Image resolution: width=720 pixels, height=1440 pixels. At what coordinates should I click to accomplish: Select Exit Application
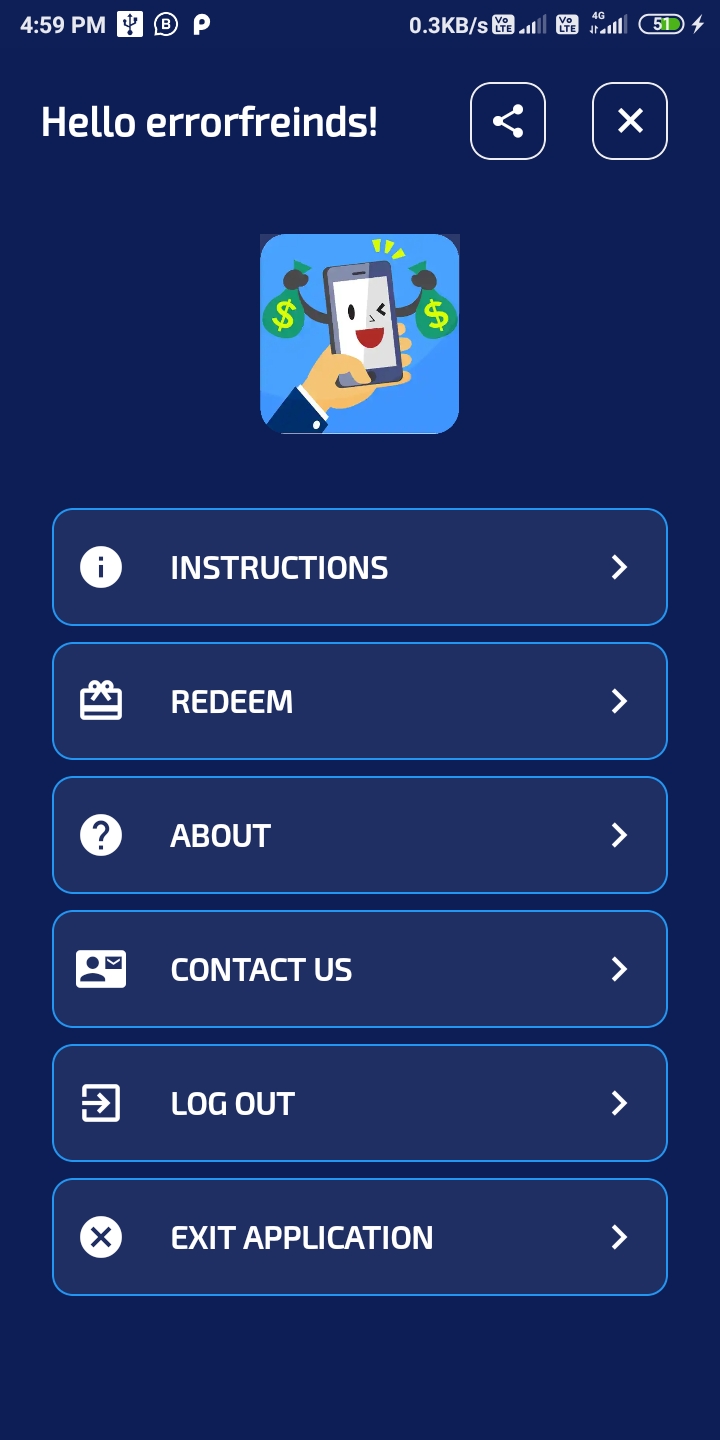[x=360, y=1237]
